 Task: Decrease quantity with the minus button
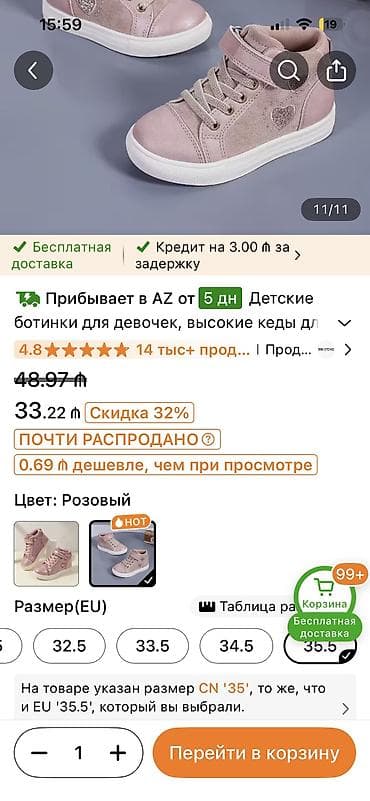39,753
